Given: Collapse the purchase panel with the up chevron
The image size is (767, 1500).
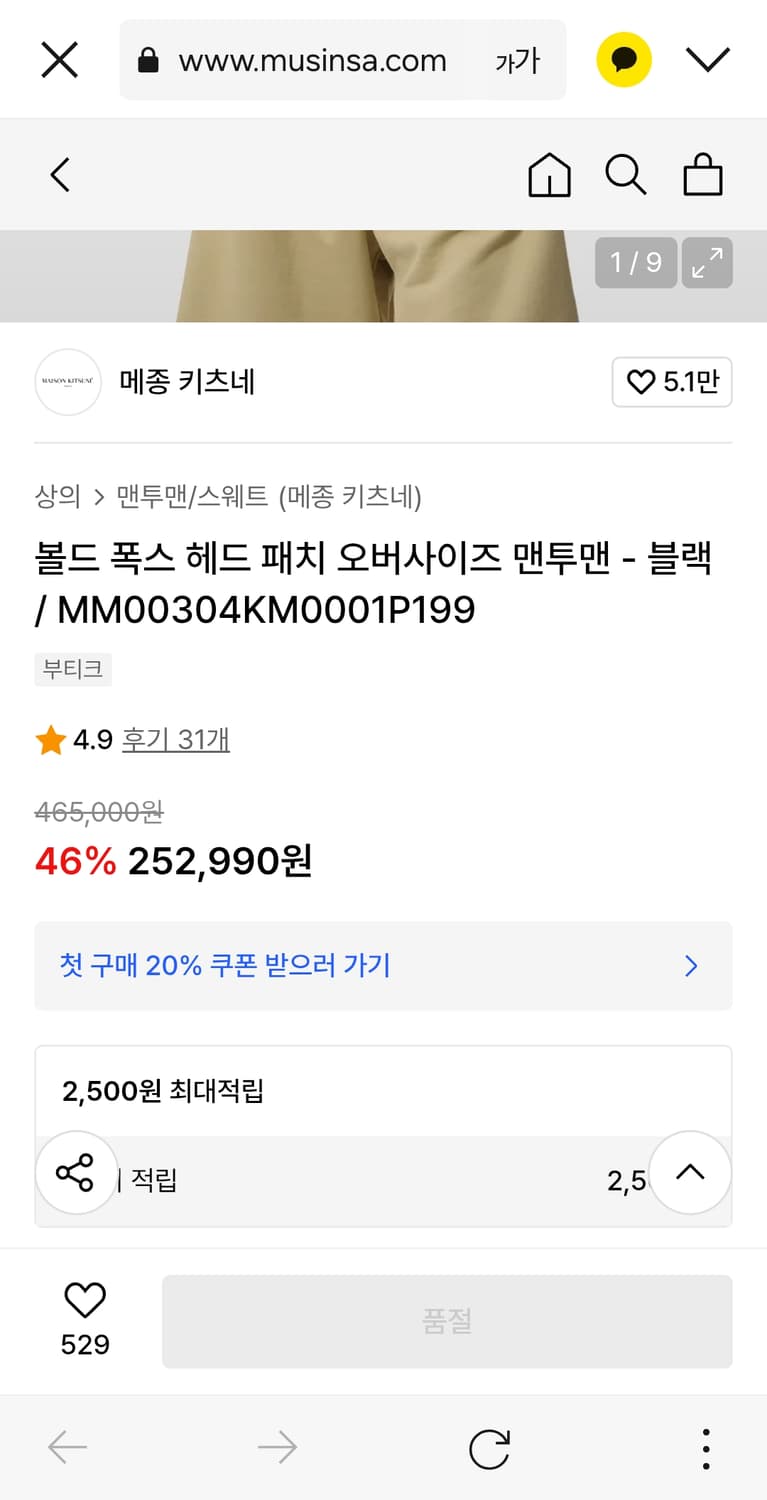Looking at the screenshot, I should pyautogui.click(x=689, y=1172).
